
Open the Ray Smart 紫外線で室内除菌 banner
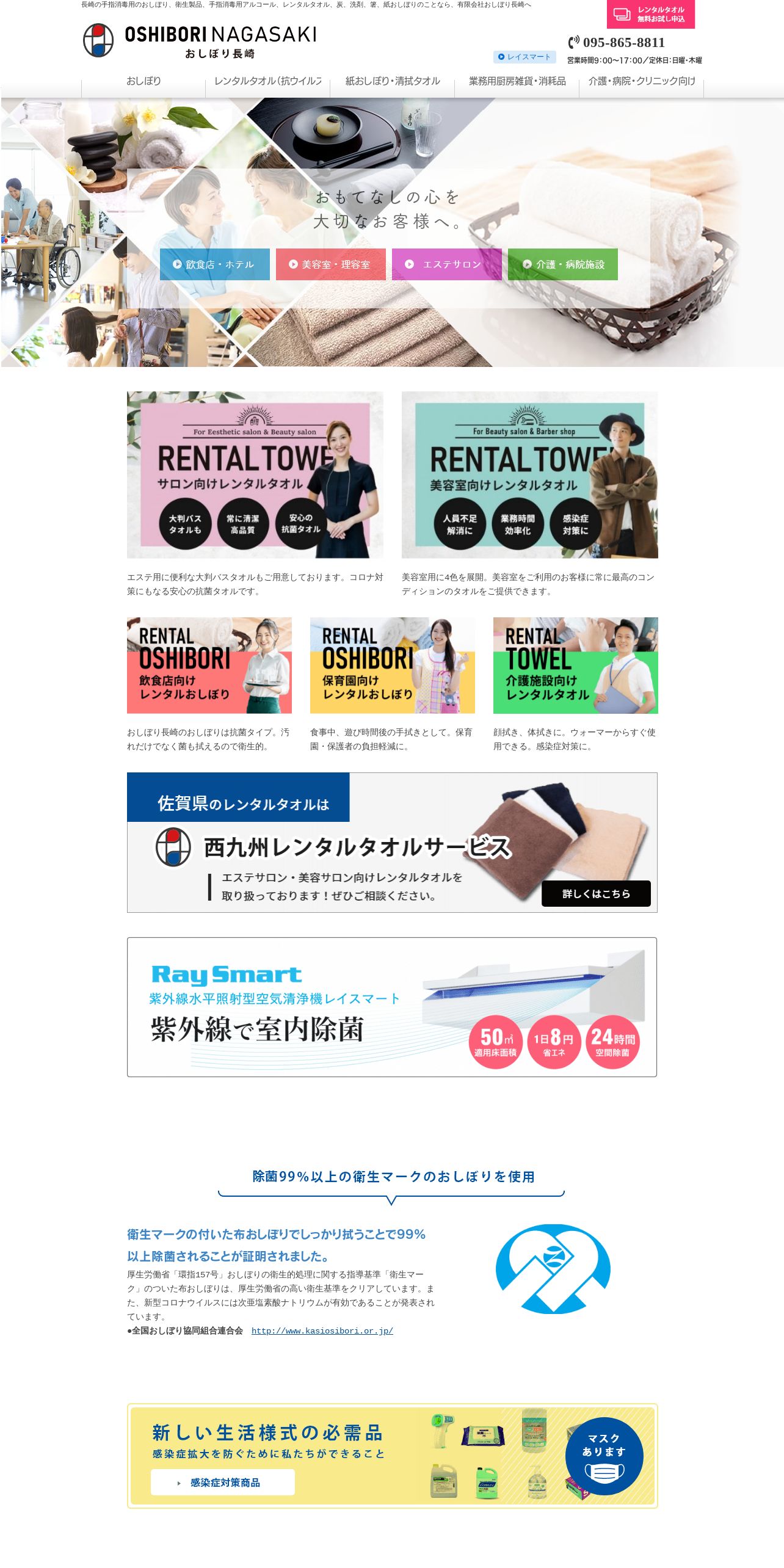pos(392,1007)
